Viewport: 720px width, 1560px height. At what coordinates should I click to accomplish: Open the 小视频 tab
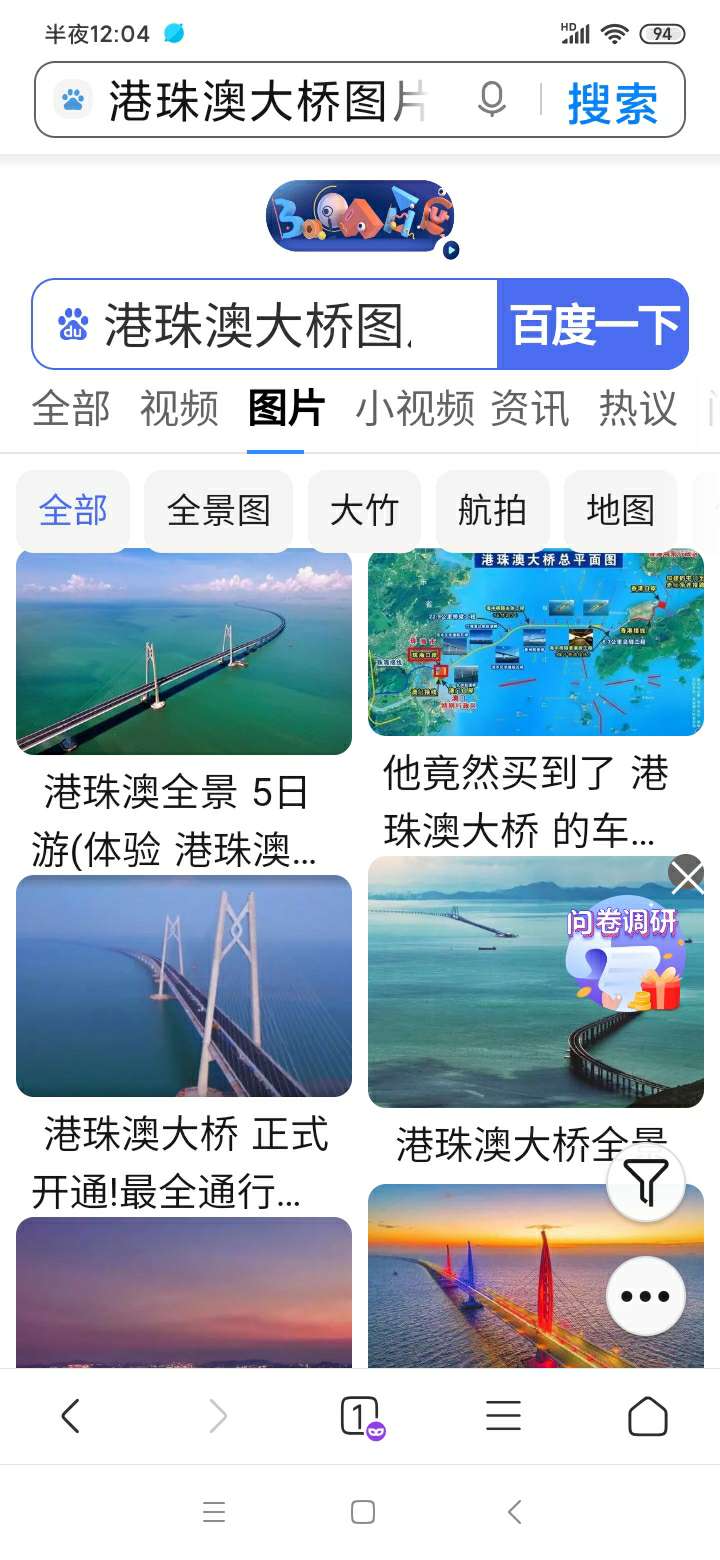click(x=414, y=409)
